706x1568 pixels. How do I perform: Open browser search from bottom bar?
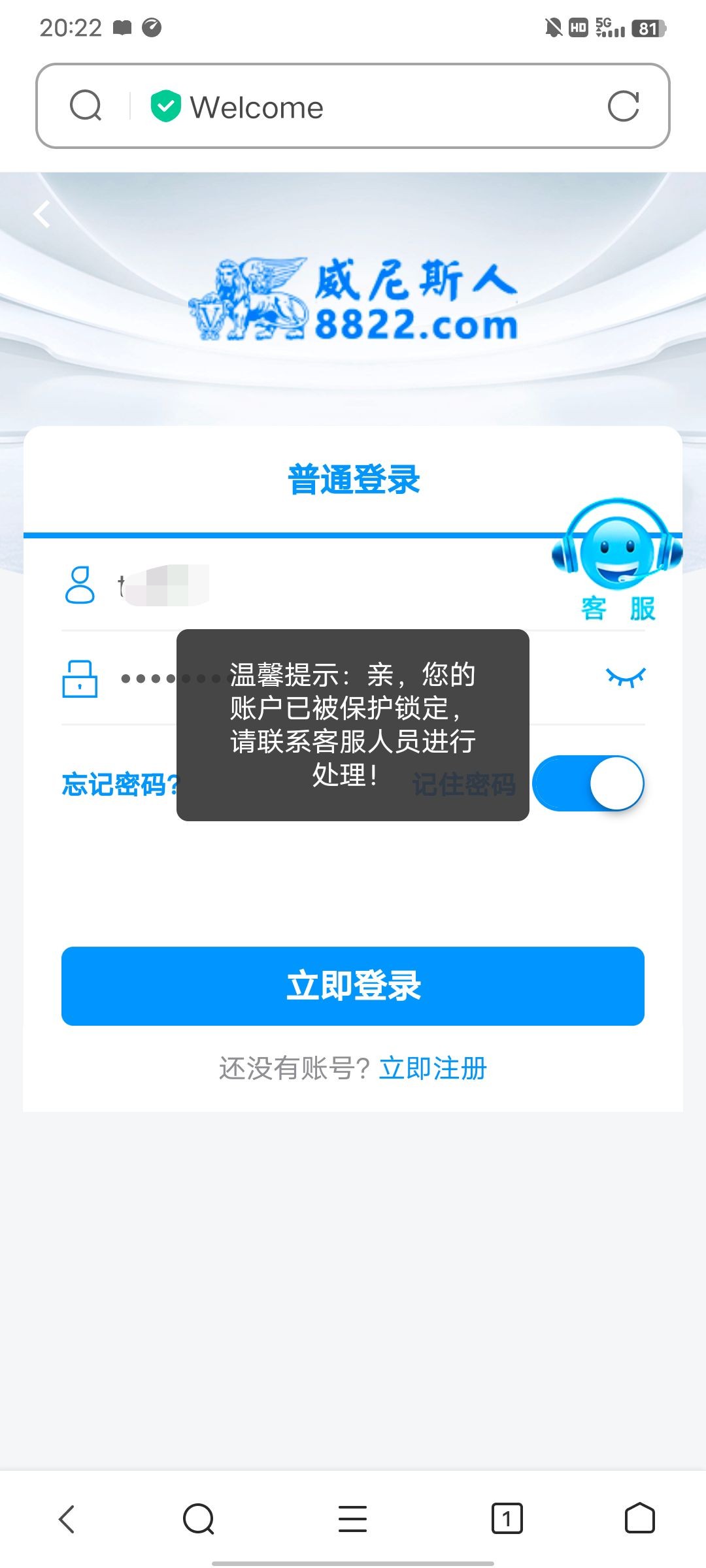(199, 1518)
